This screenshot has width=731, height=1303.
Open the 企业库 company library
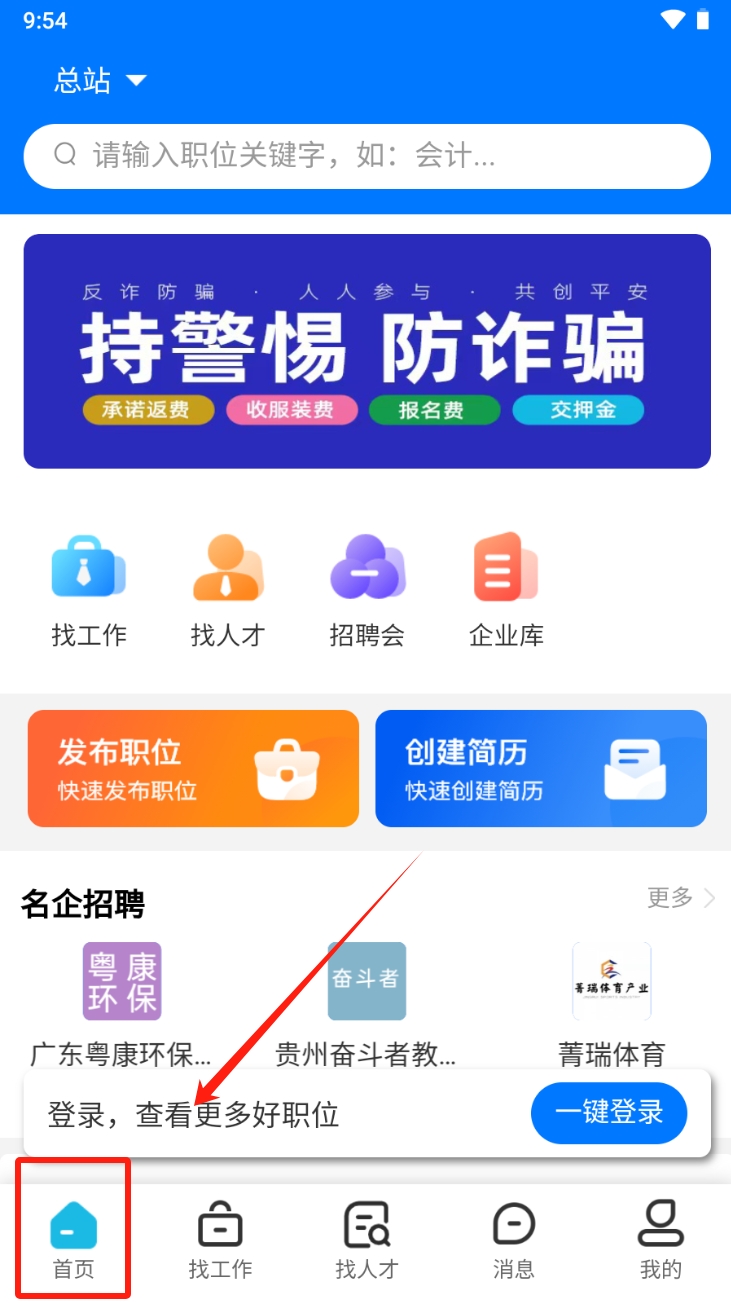506,590
